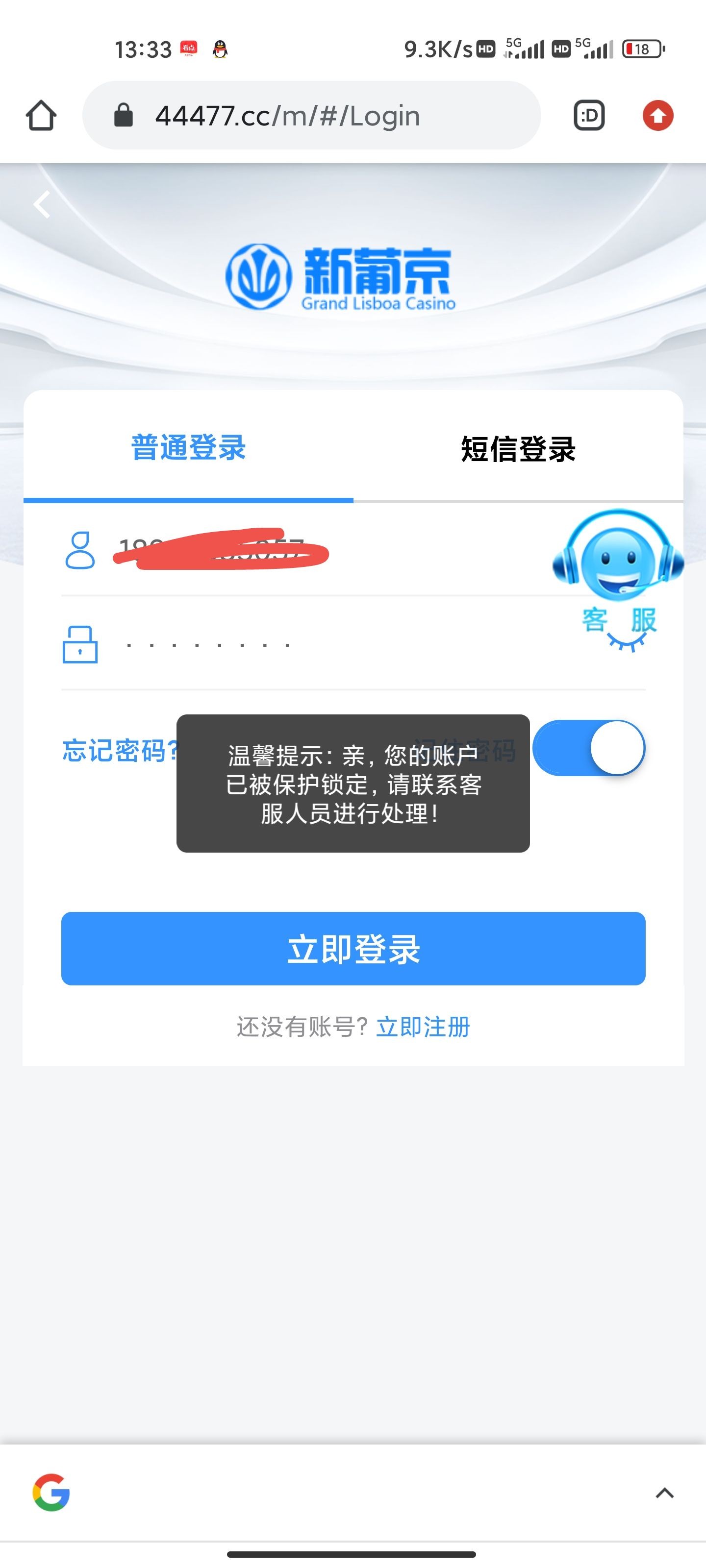Switch to the 短信登录 tab
Viewport: 706px width, 1568px height.
click(518, 449)
